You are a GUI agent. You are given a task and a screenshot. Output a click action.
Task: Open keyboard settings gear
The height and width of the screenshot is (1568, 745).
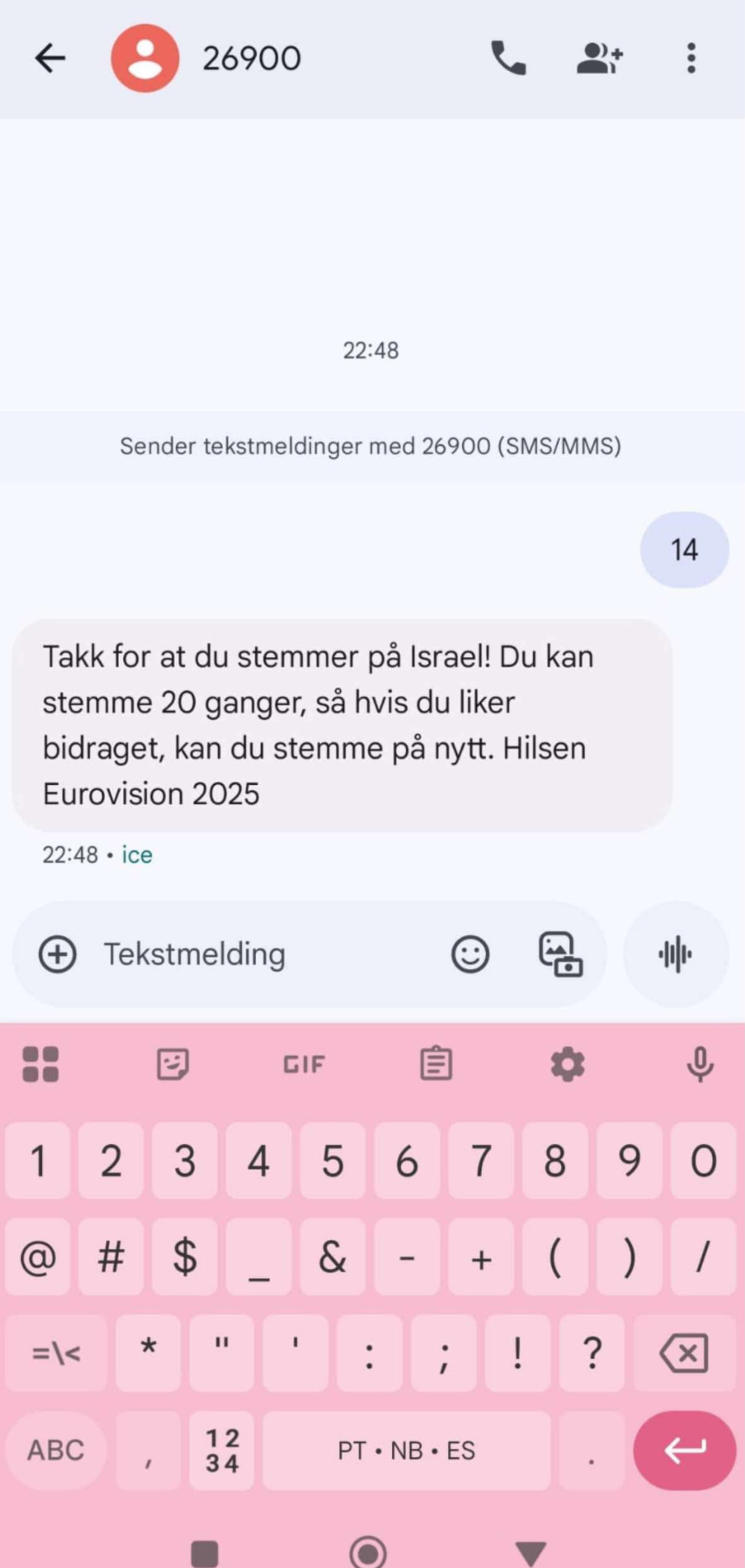point(567,1065)
